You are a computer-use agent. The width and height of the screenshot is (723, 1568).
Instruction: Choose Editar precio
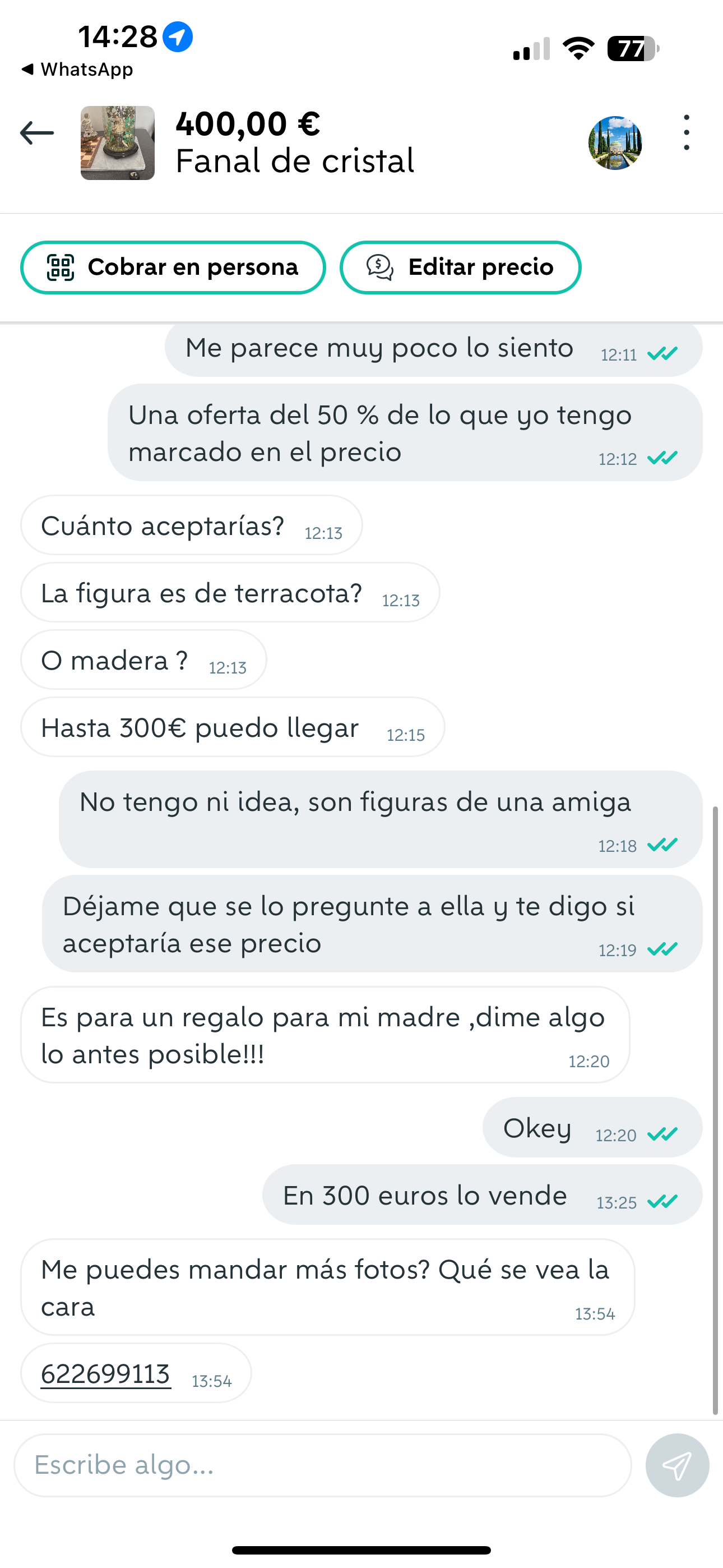[x=460, y=267]
